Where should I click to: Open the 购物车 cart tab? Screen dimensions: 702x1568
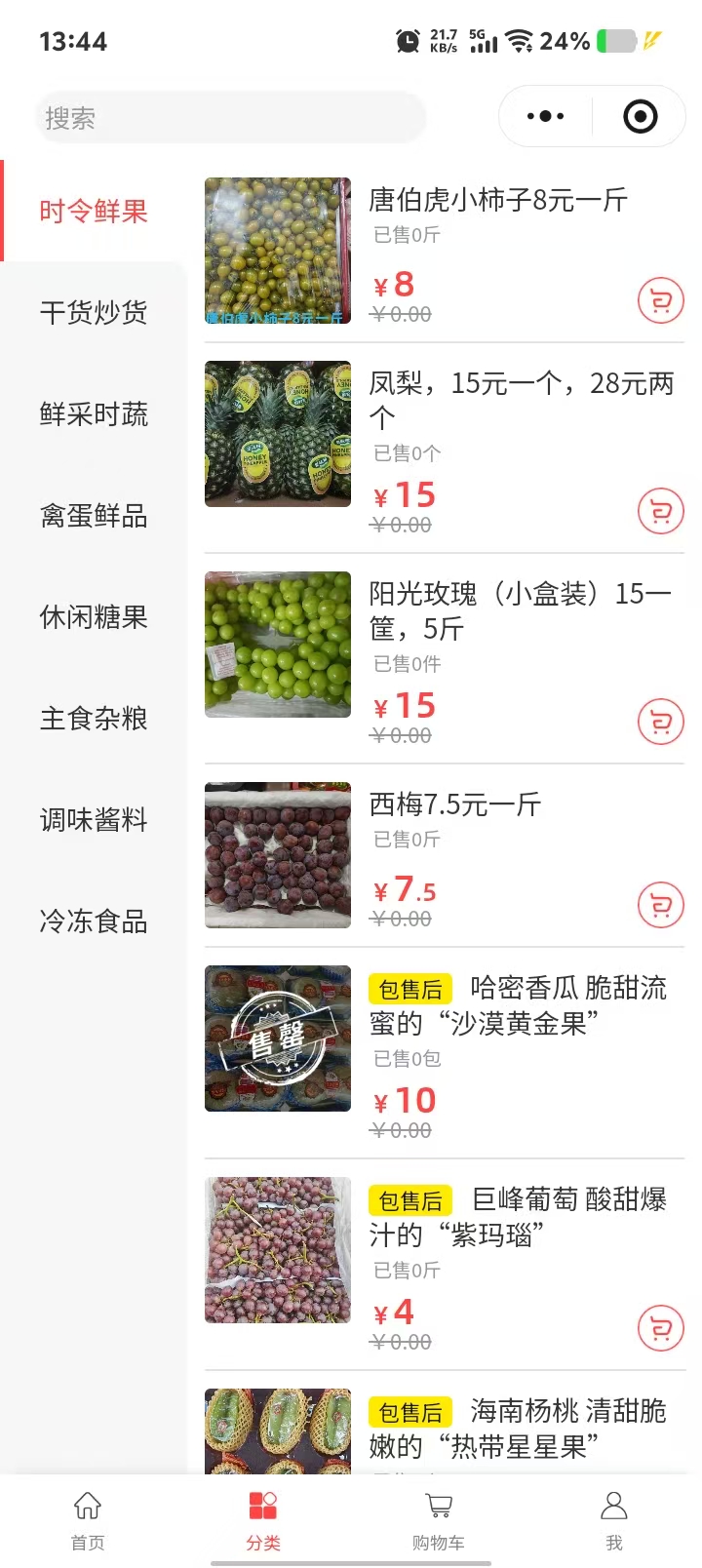point(439,1519)
